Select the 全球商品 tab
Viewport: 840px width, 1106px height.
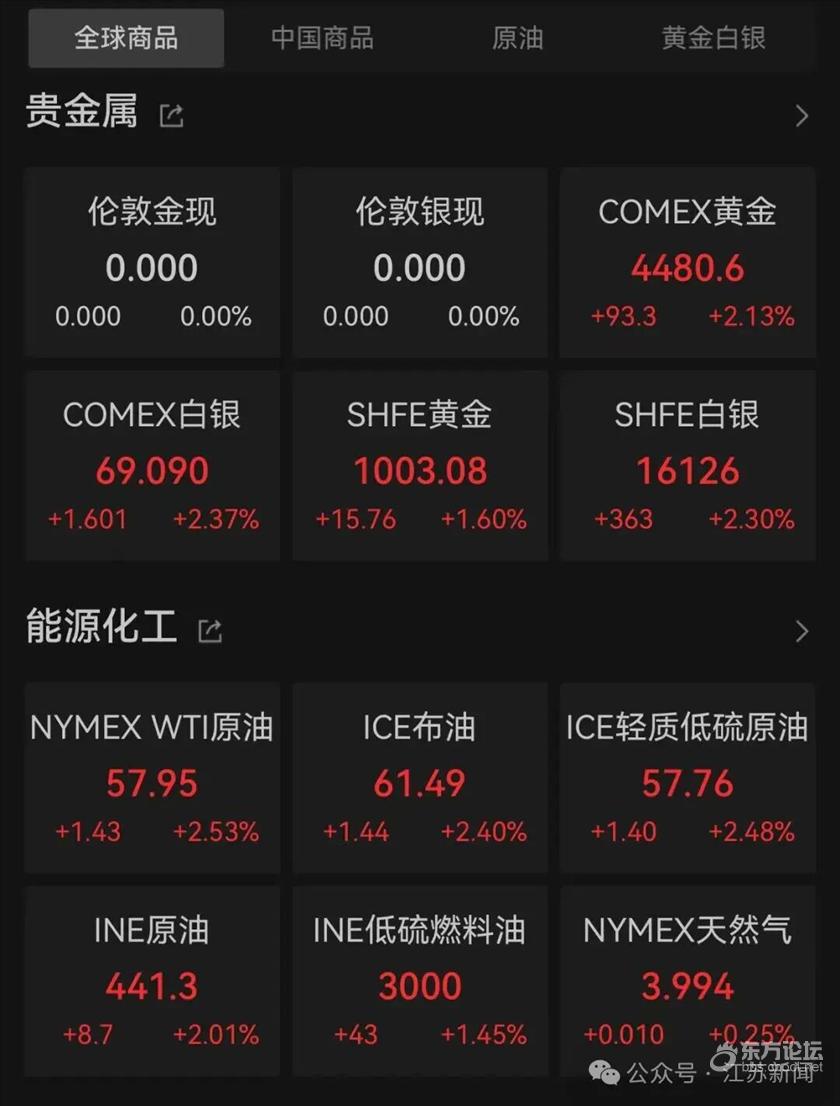click(x=126, y=38)
